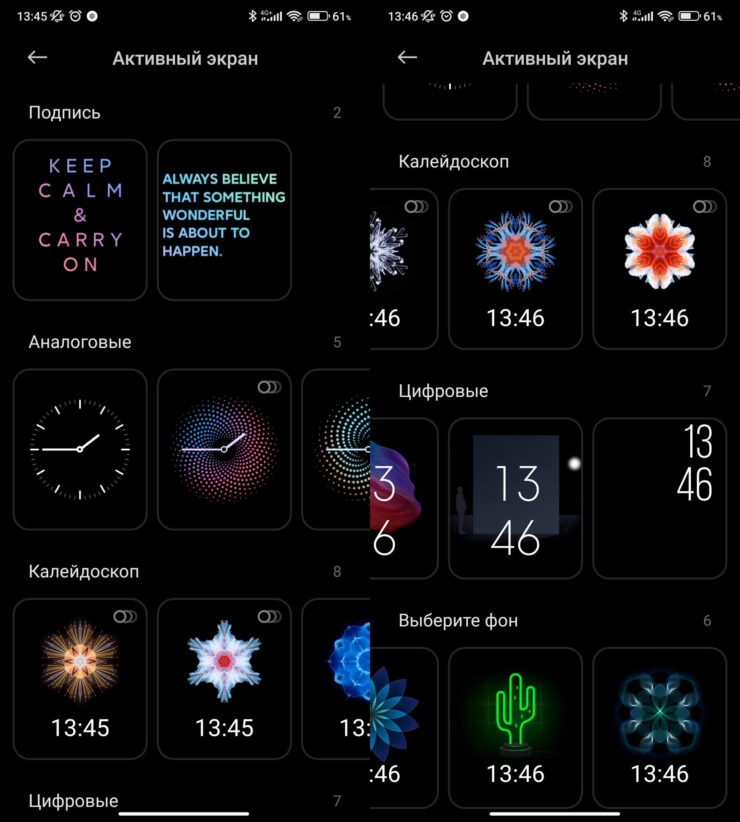Select the digital clock with moon and silhouette
The height and width of the screenshot is (822, 740).
pyautogui.click(x=515, y=498)
